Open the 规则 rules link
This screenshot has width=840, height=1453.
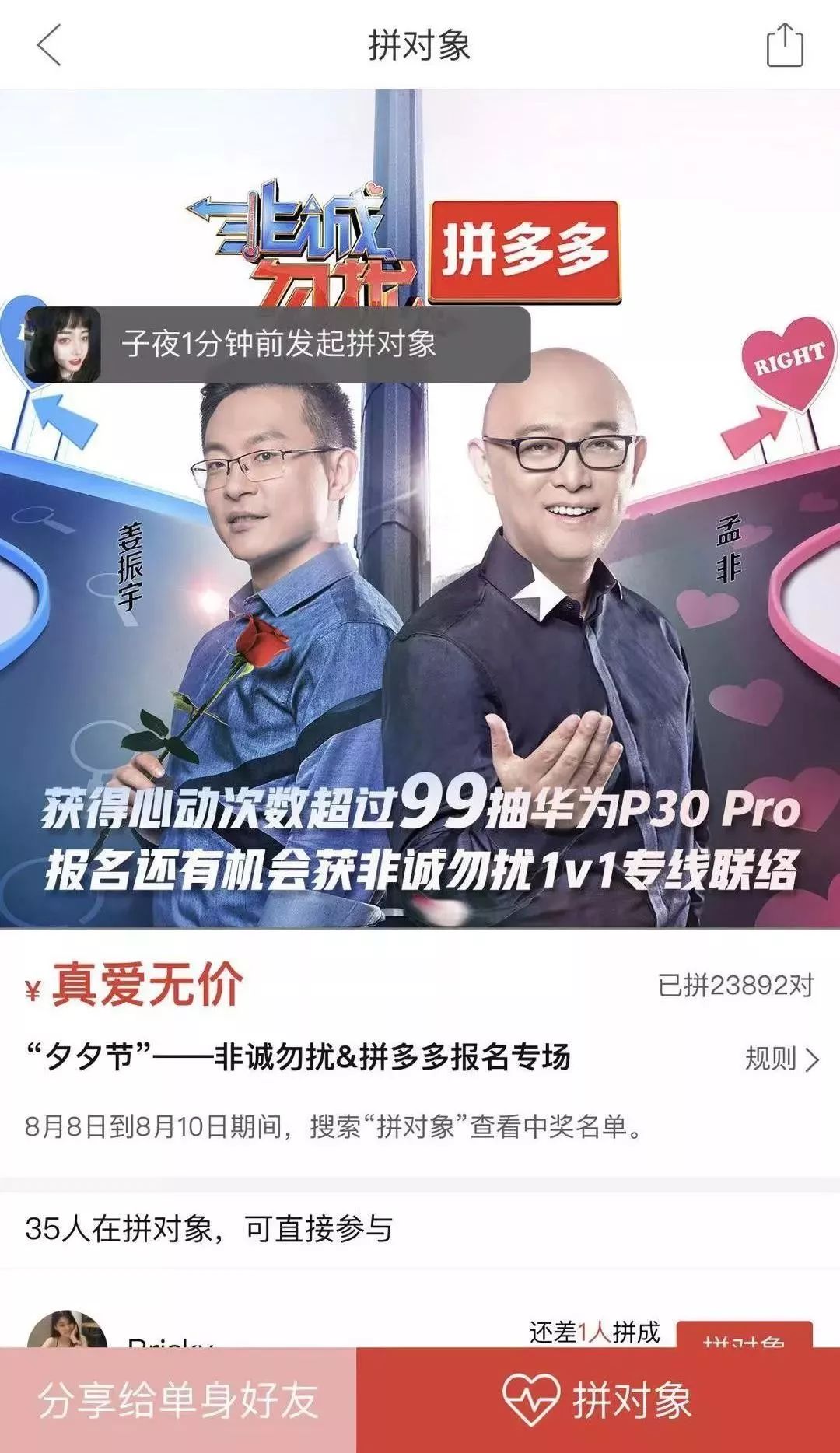pos(781,1059)
